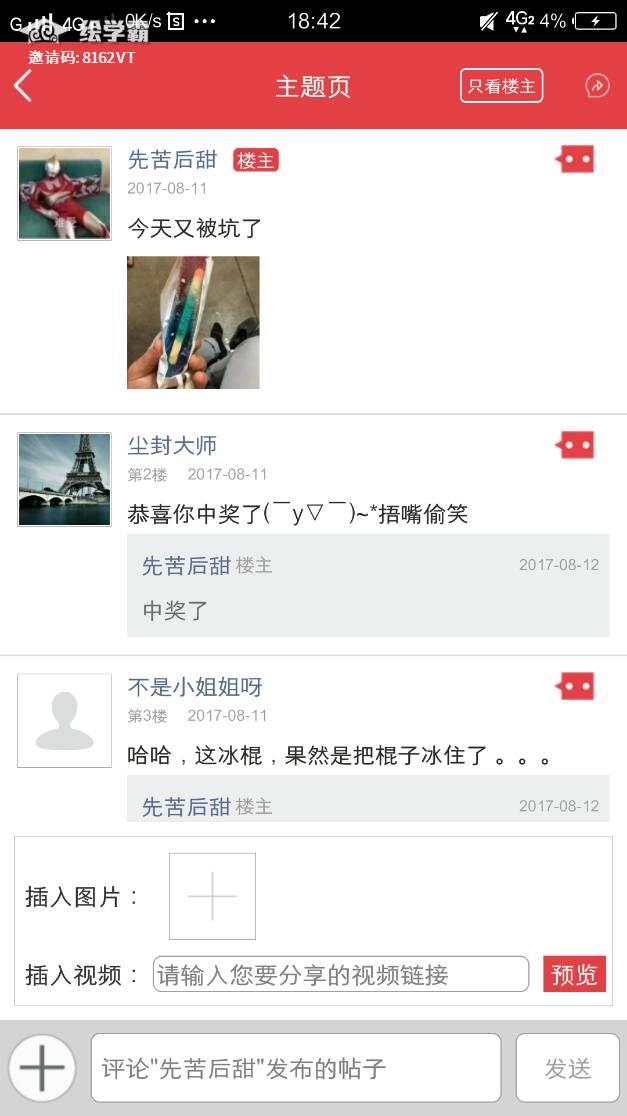This screenshot has width=627, height=1116.
Task: Reply to 先苦后甜's post via the red comment icon
Action: [x=576, y=159]
